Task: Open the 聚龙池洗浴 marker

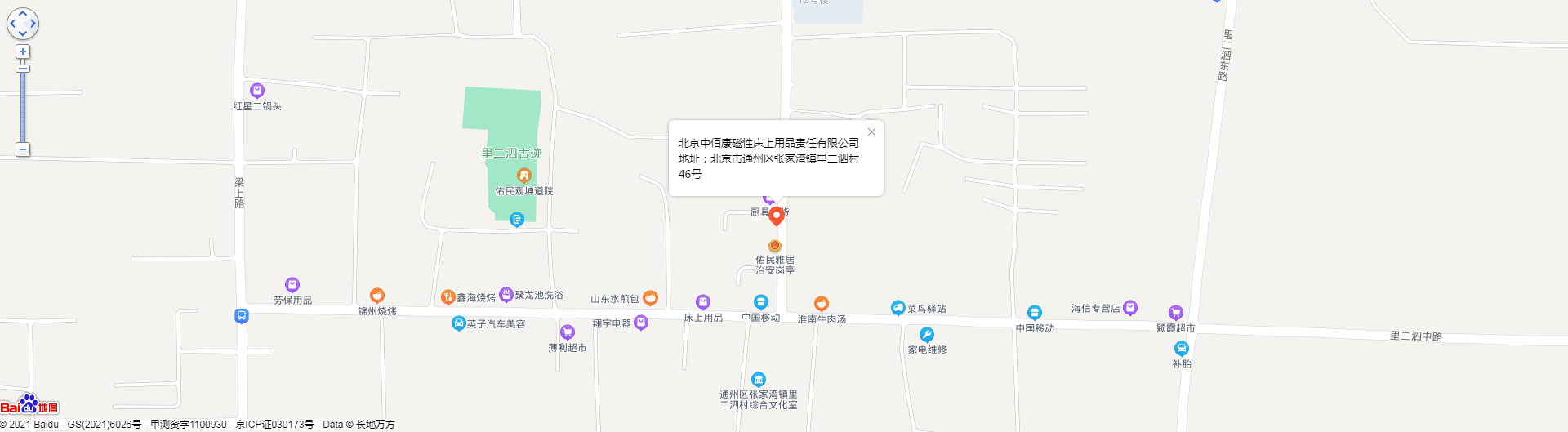Action: click(x=506, y=295)
